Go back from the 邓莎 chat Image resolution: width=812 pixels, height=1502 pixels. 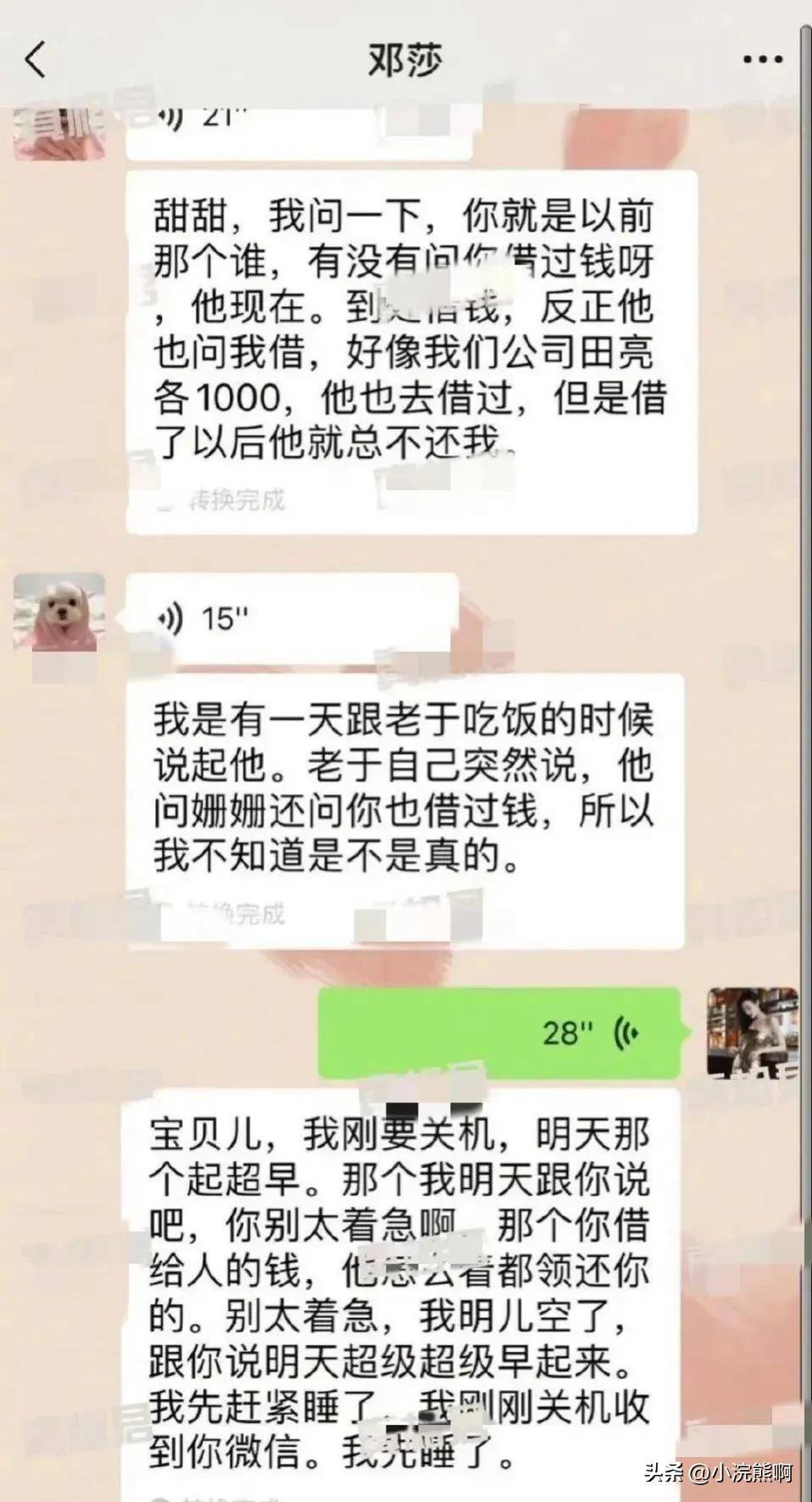click(x=36, y=60)
